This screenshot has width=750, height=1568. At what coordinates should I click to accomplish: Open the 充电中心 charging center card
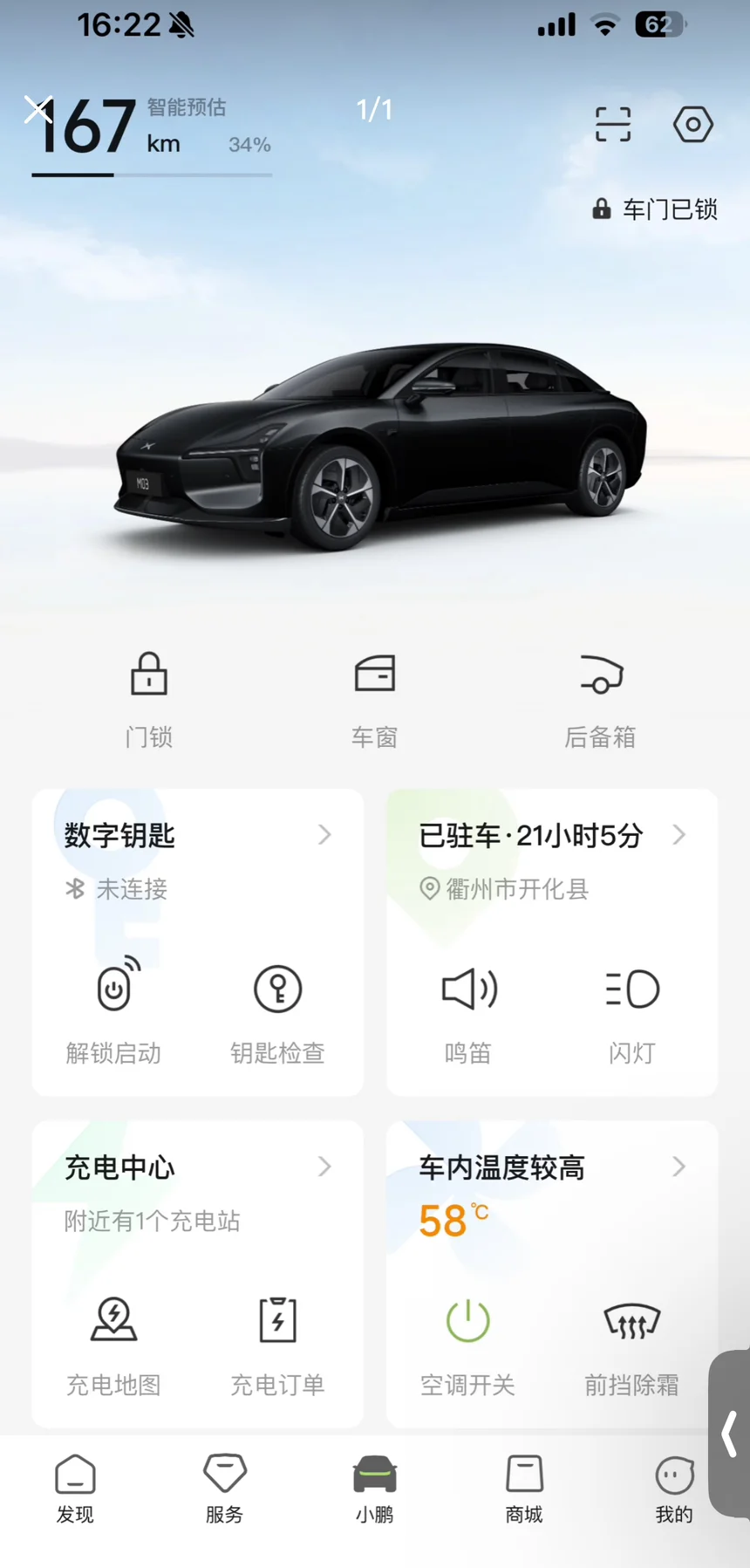pyautogui.click(x=197, y=1167)
